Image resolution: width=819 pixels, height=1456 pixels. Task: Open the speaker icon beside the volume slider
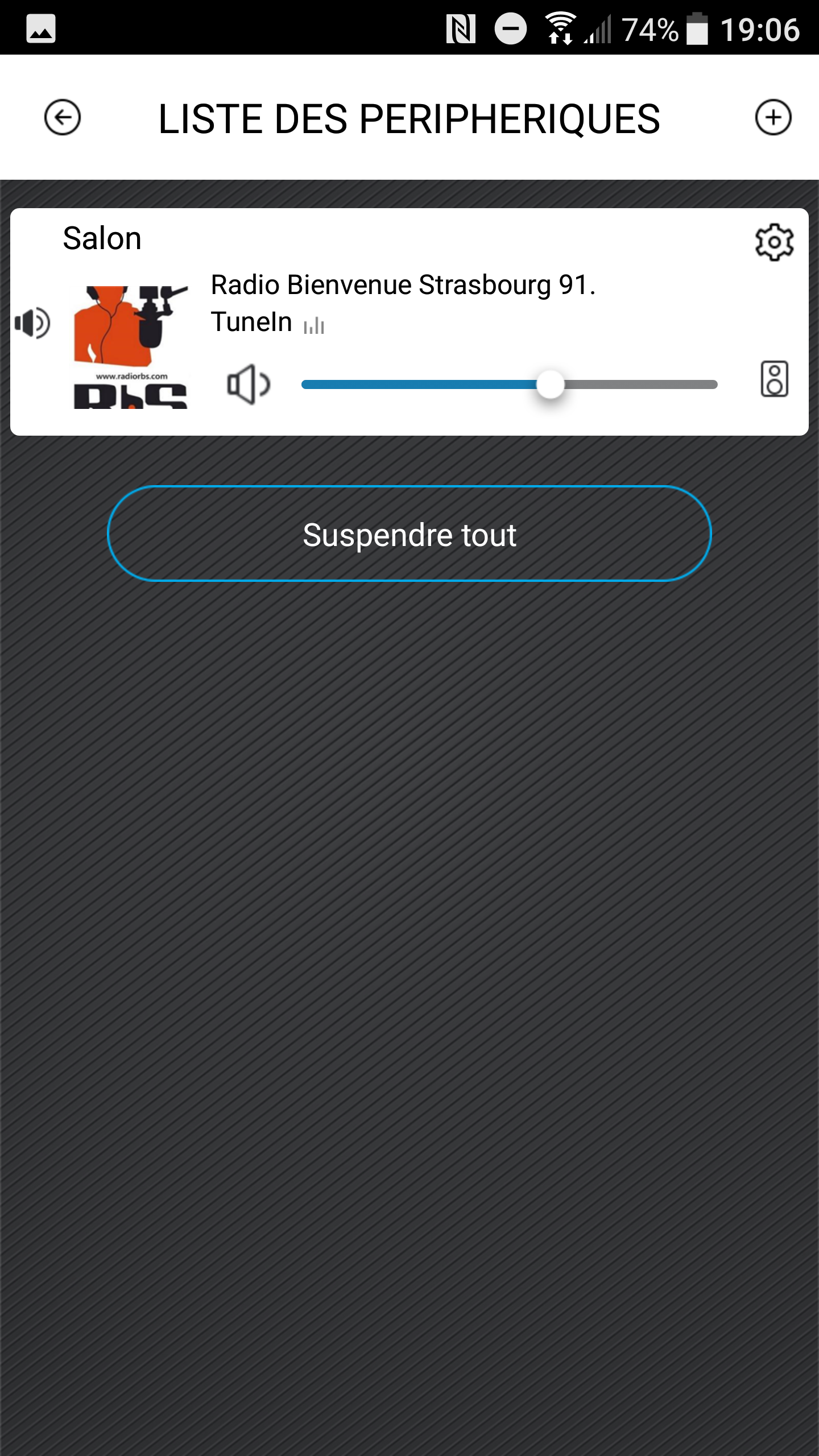(x=774, y=379)
